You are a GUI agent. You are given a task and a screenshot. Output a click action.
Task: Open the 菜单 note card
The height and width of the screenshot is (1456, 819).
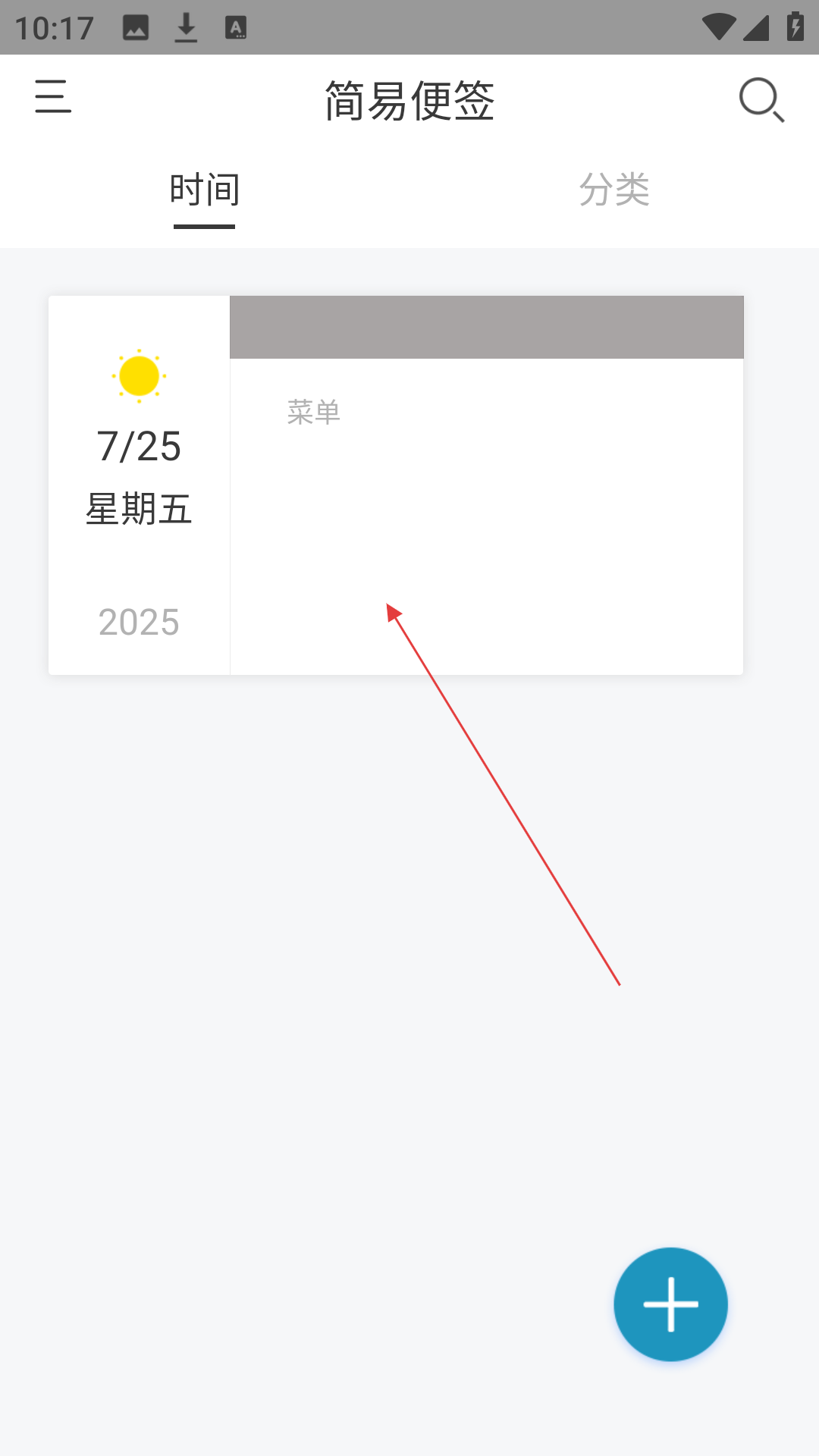tap(396, 485)
